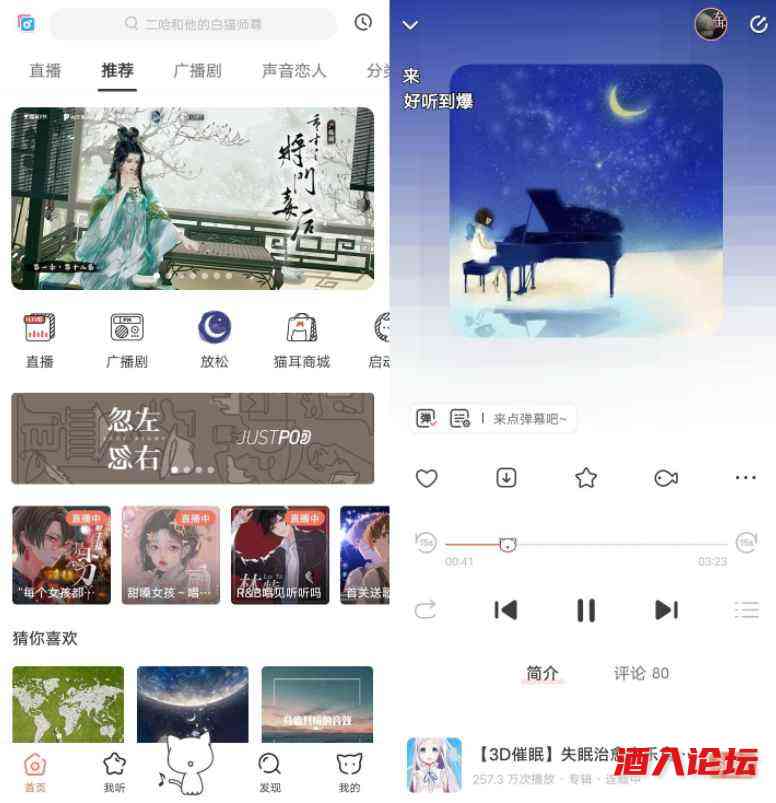This screenshot has height=803, width=776.
Task: Open the 我的 profile tab
Action: [x=348, y=772]
